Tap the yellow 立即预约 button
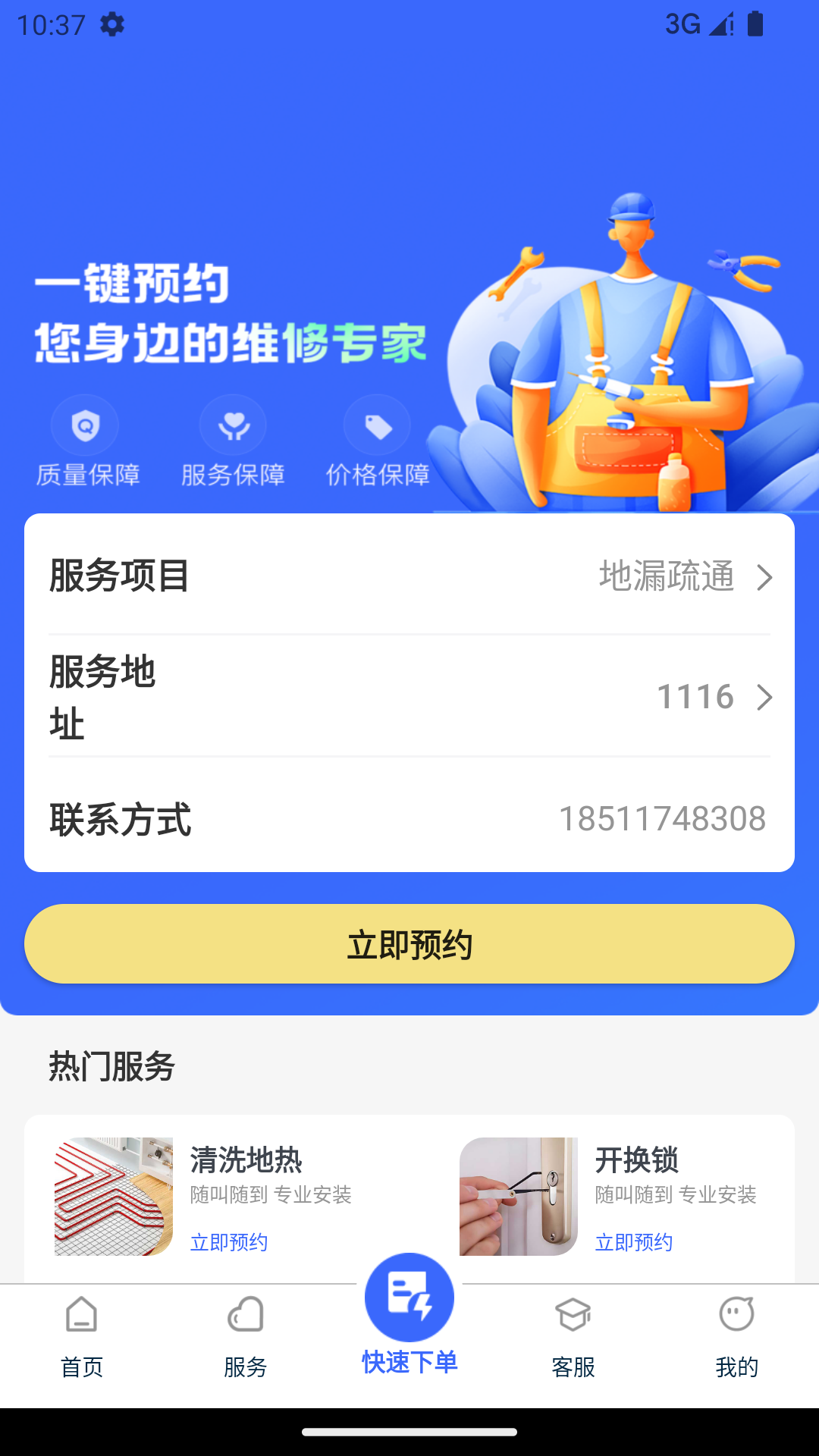This screenshot has width=819, height=1456. click(x=409, y=944)
